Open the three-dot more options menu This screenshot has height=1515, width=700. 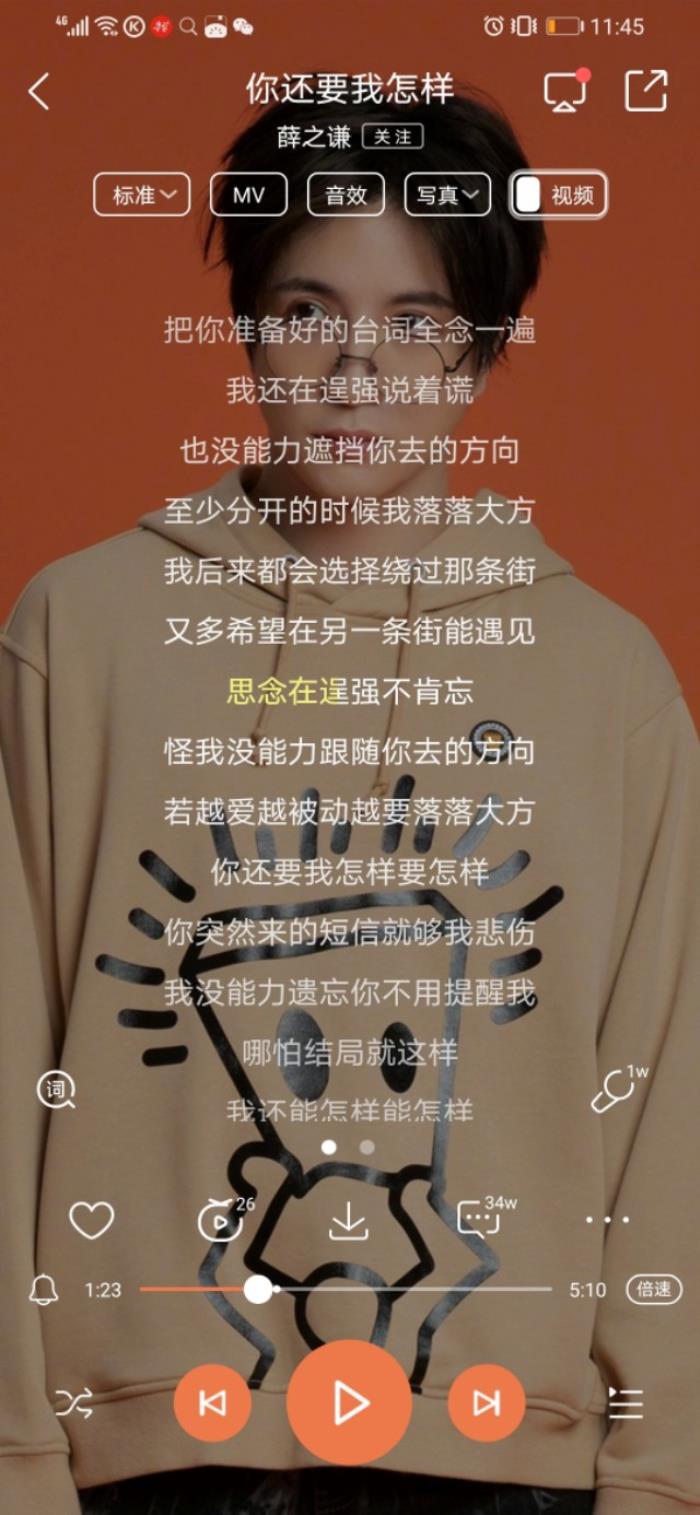pos(607,1220)
